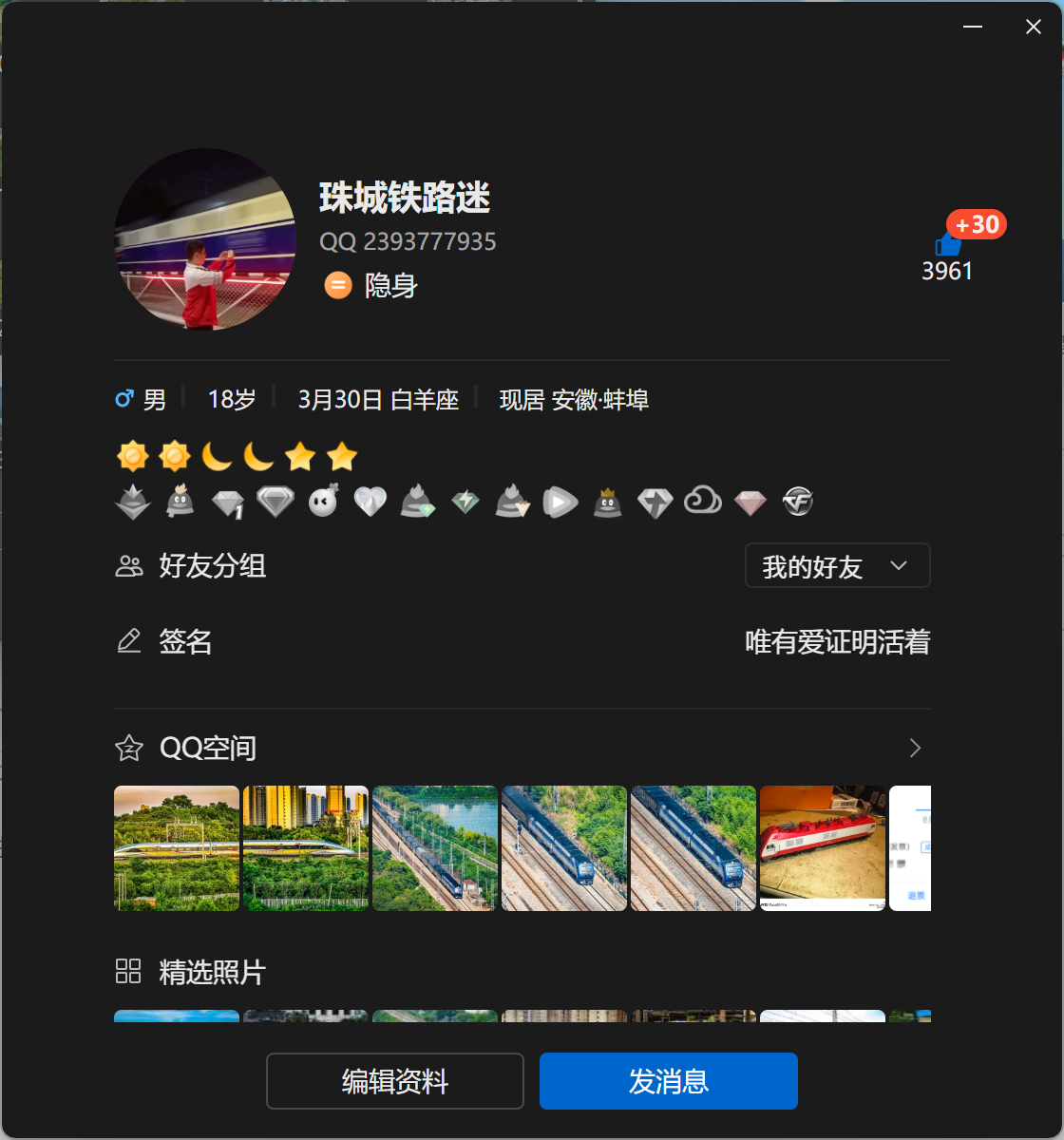Open the lake-side railway photo

[x=435, y=848]
